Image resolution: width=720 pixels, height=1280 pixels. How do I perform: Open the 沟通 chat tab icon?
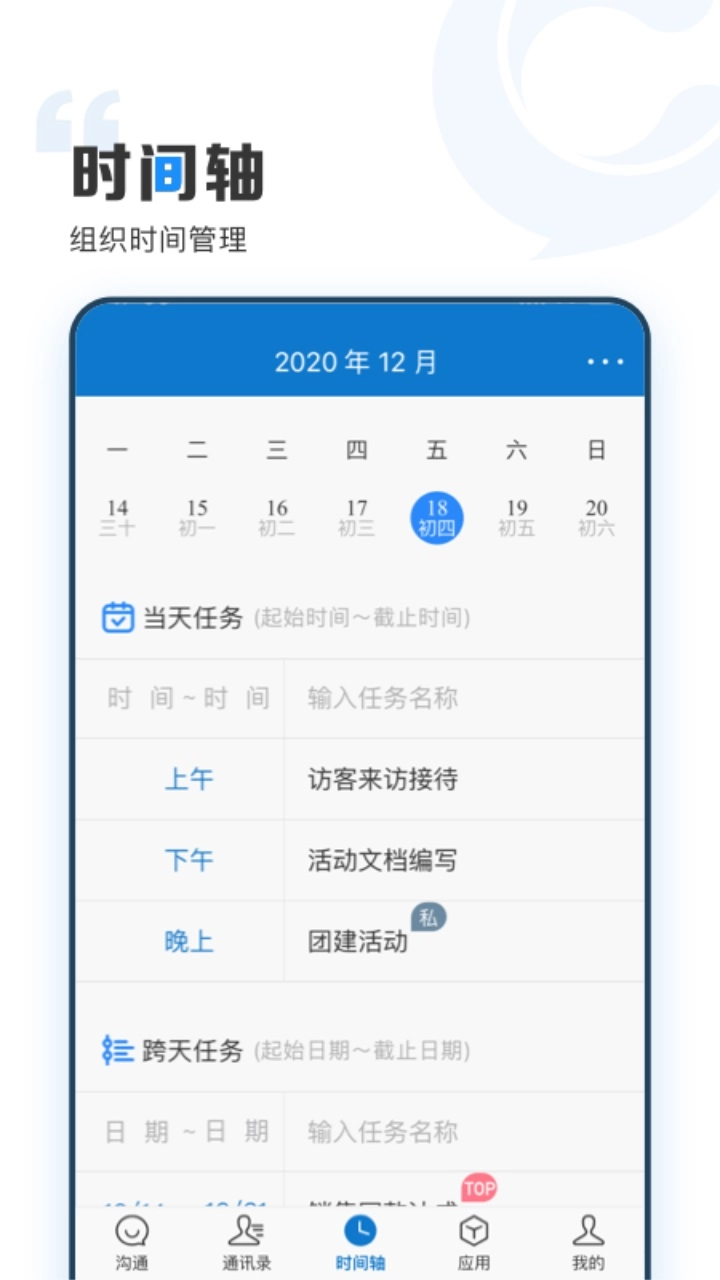tap(133, 1227)
